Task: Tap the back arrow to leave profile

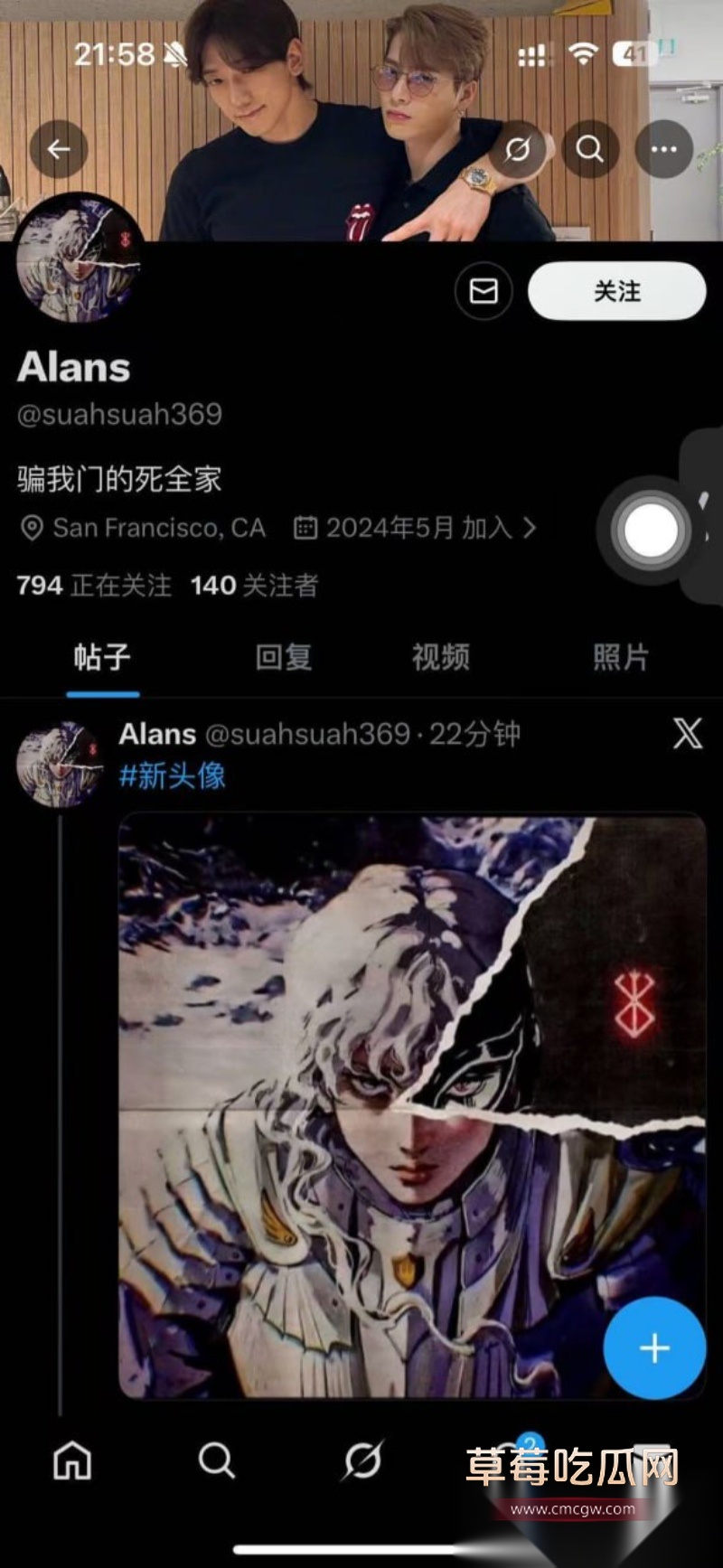Action: [59, 149]
